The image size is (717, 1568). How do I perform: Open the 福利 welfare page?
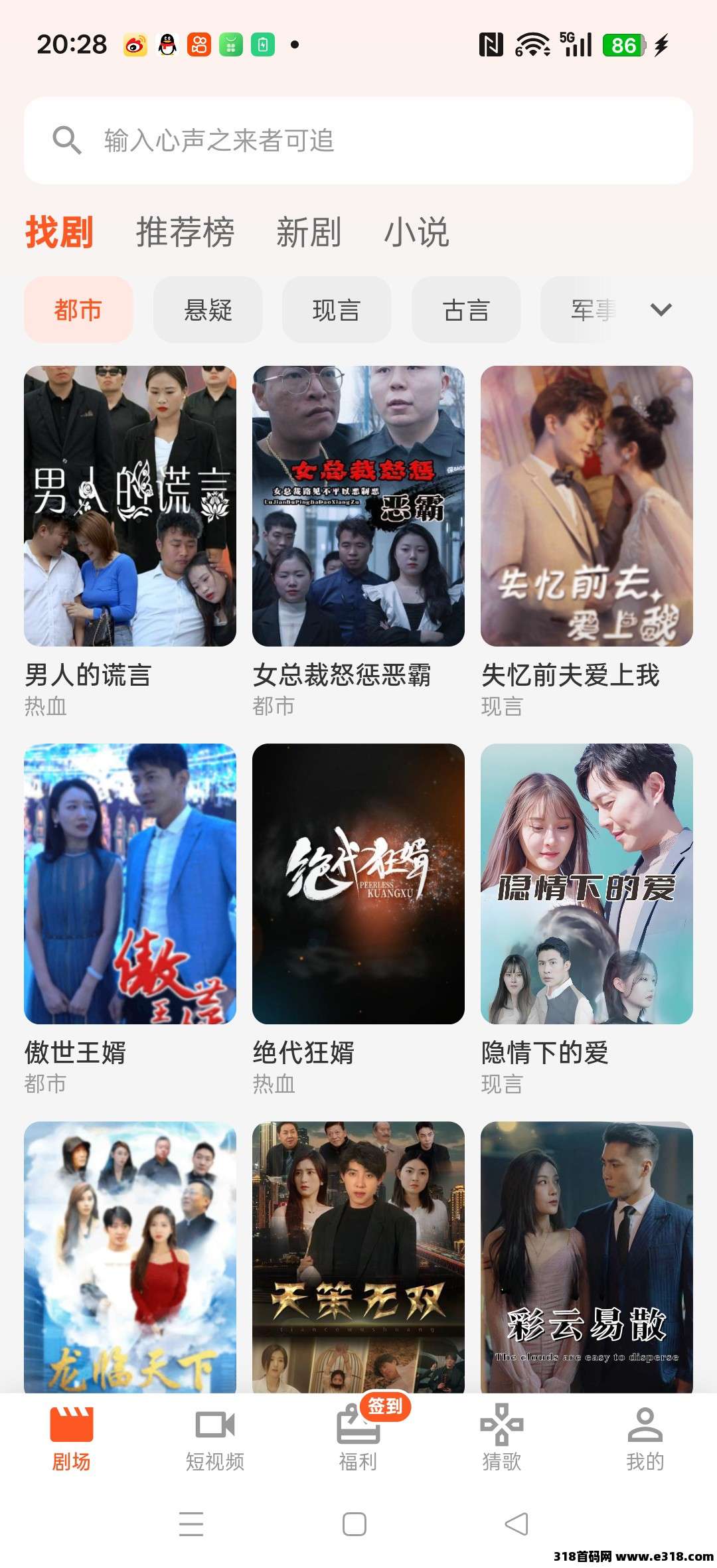click(x=358, y=1438)
